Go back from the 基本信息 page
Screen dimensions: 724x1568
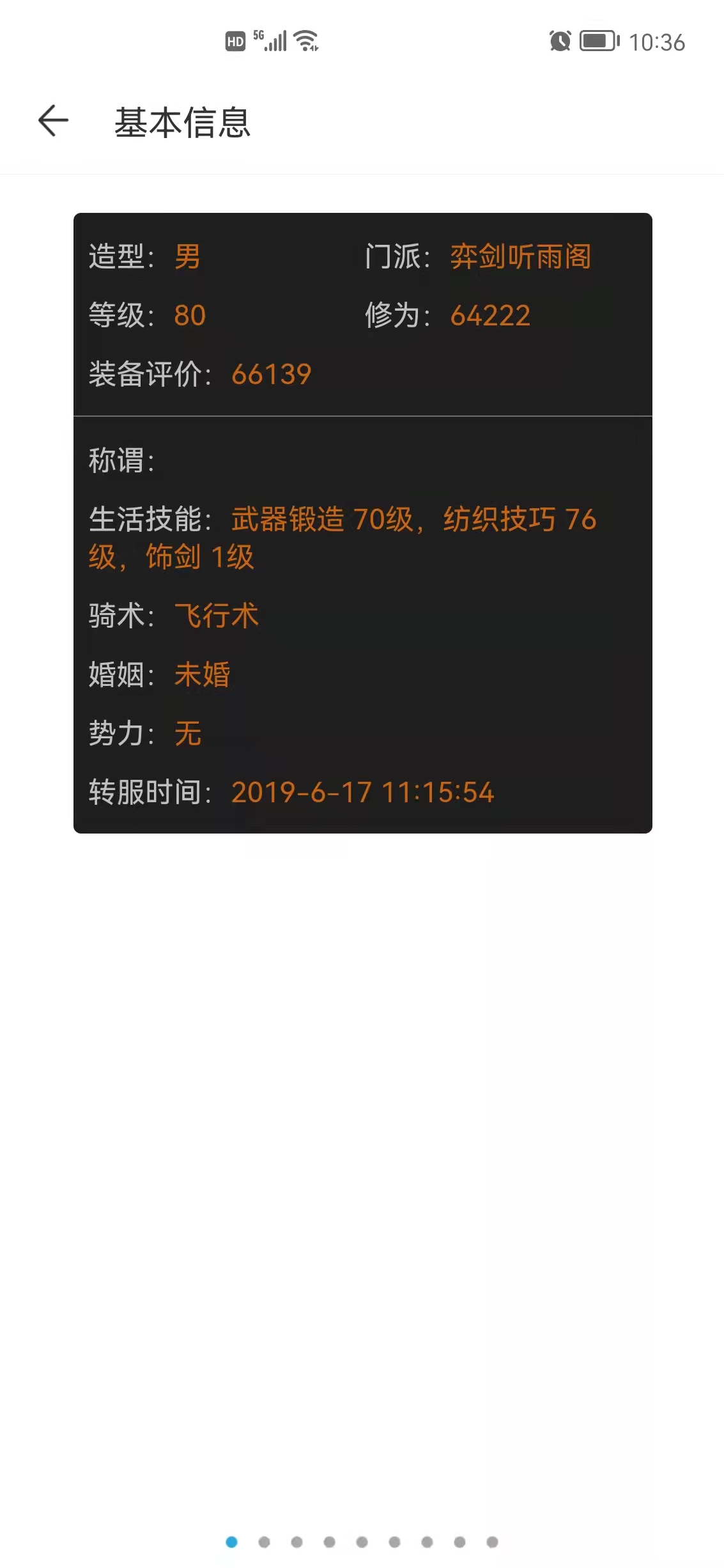(x=53, y=121)
